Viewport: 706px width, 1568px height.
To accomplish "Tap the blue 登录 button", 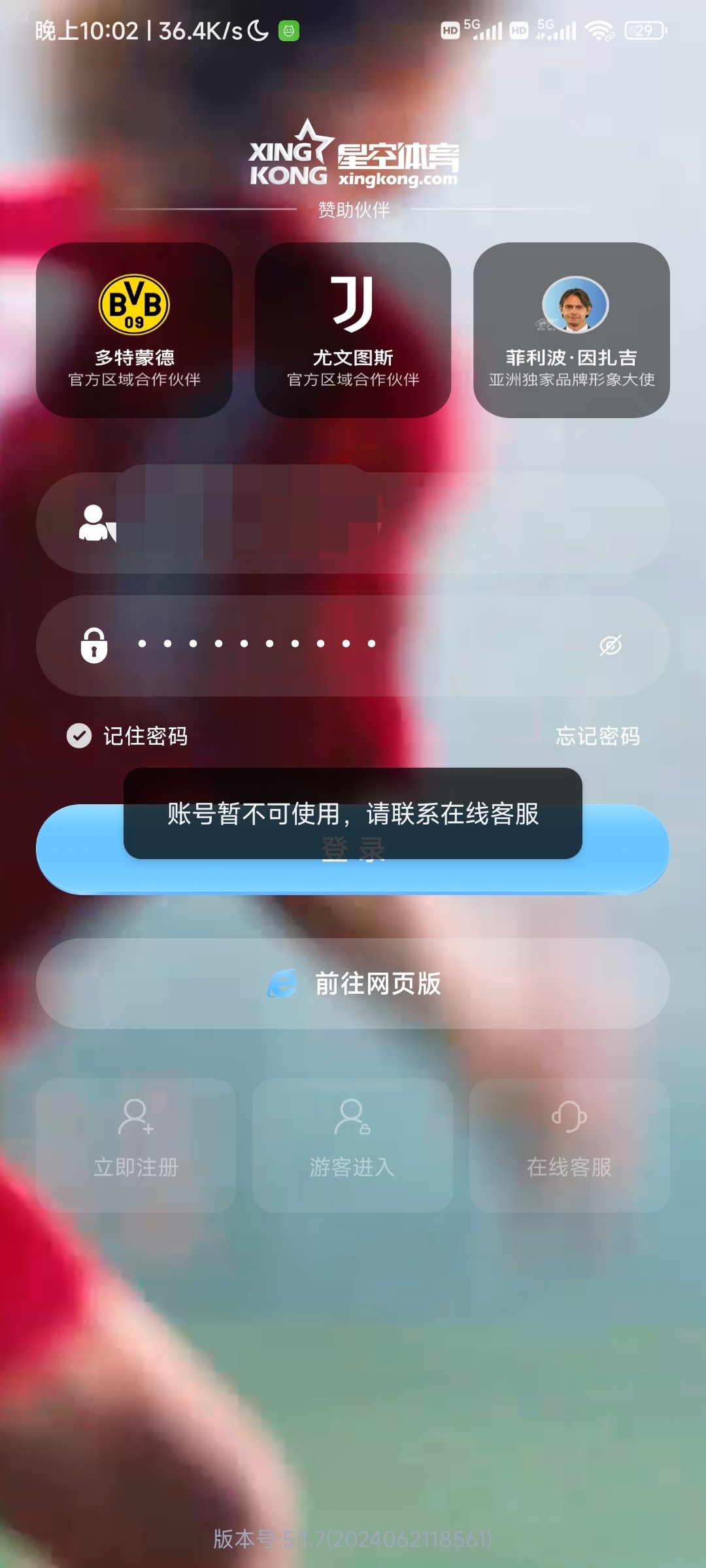I will [353, 875].
